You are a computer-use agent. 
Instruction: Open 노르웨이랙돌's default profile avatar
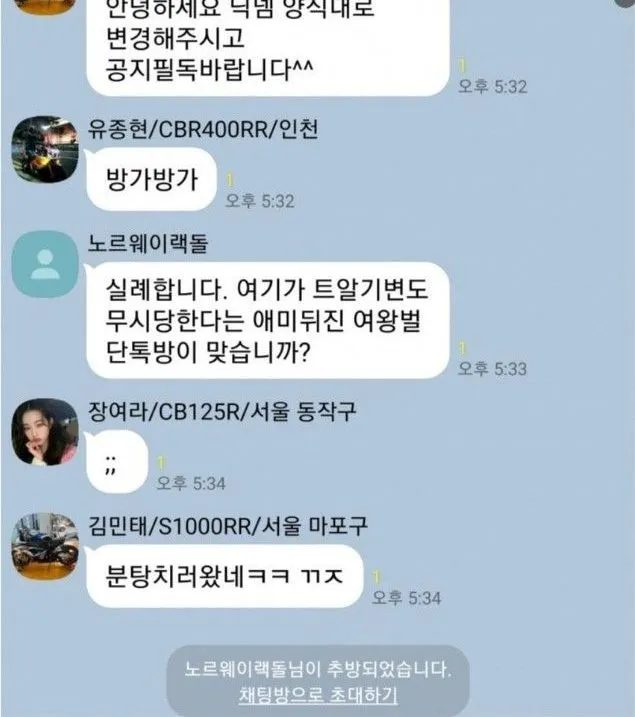coord(45,263)
